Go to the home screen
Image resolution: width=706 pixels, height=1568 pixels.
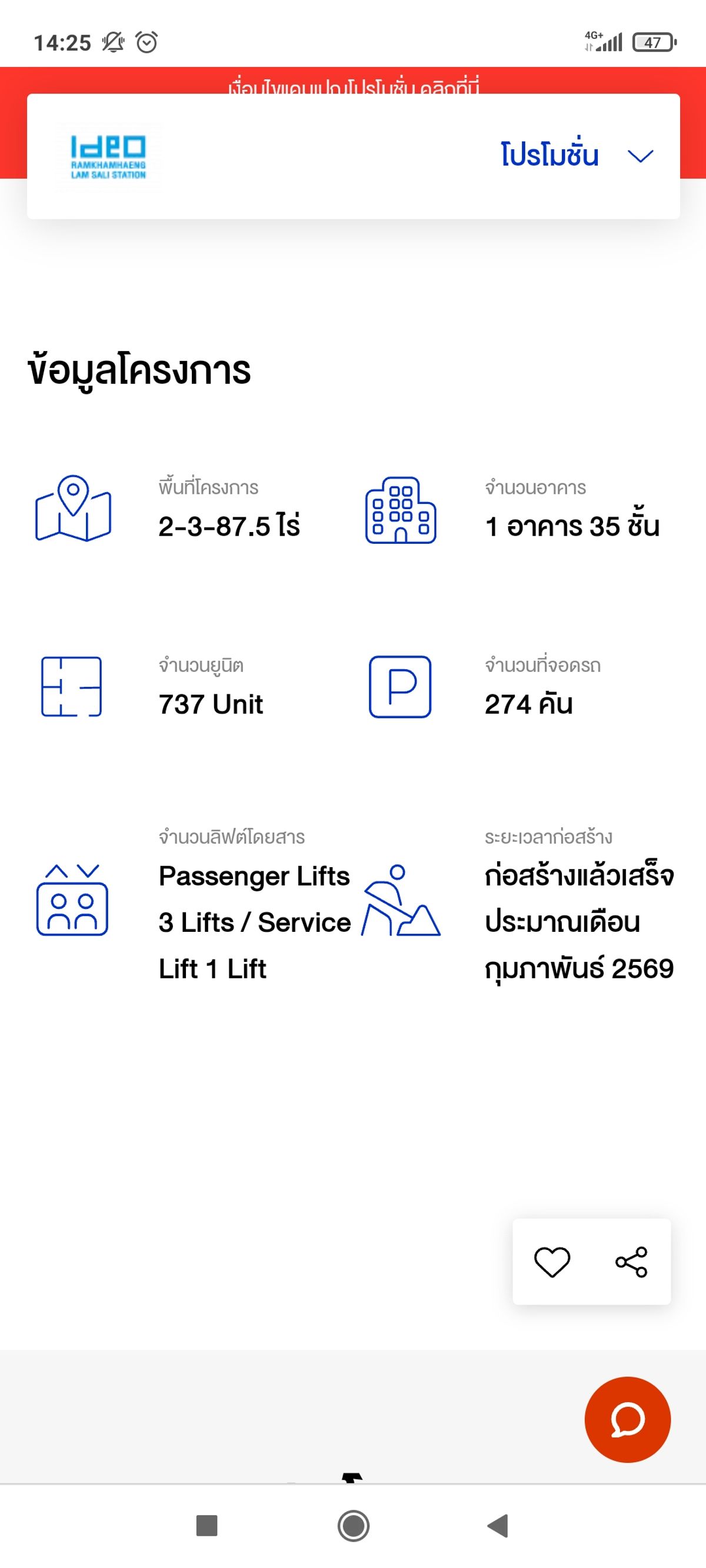click(x=354, y=1526)
